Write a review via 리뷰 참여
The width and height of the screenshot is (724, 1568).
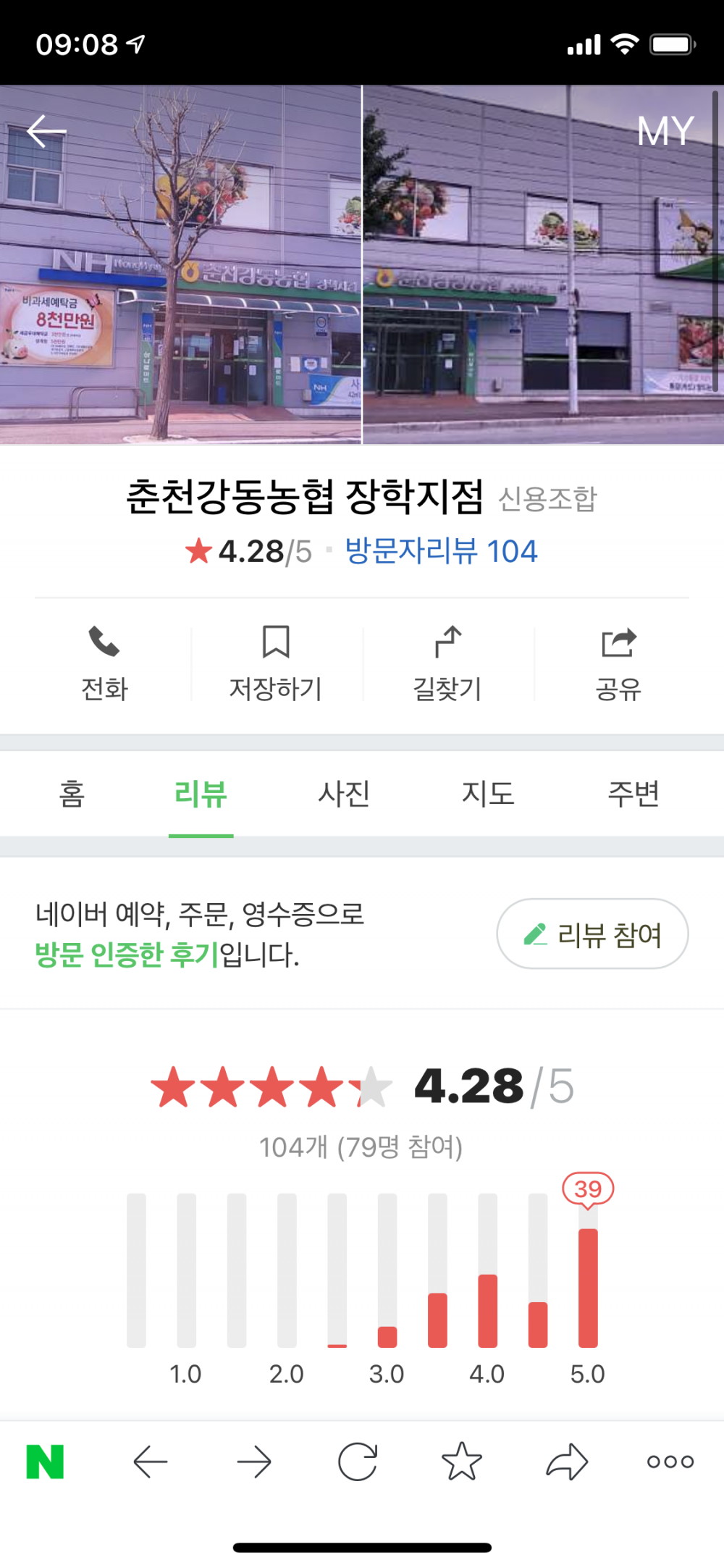tap(592, 934)
